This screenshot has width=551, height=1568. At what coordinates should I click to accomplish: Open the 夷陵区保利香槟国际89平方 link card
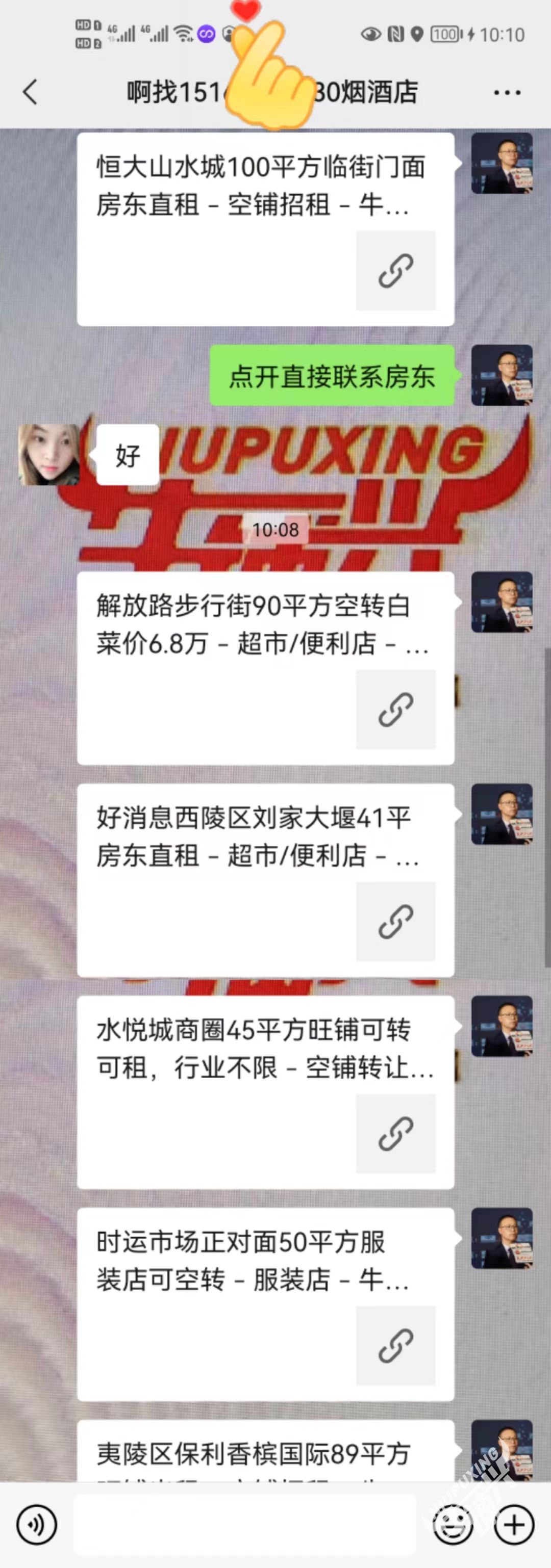[265, 1456]
